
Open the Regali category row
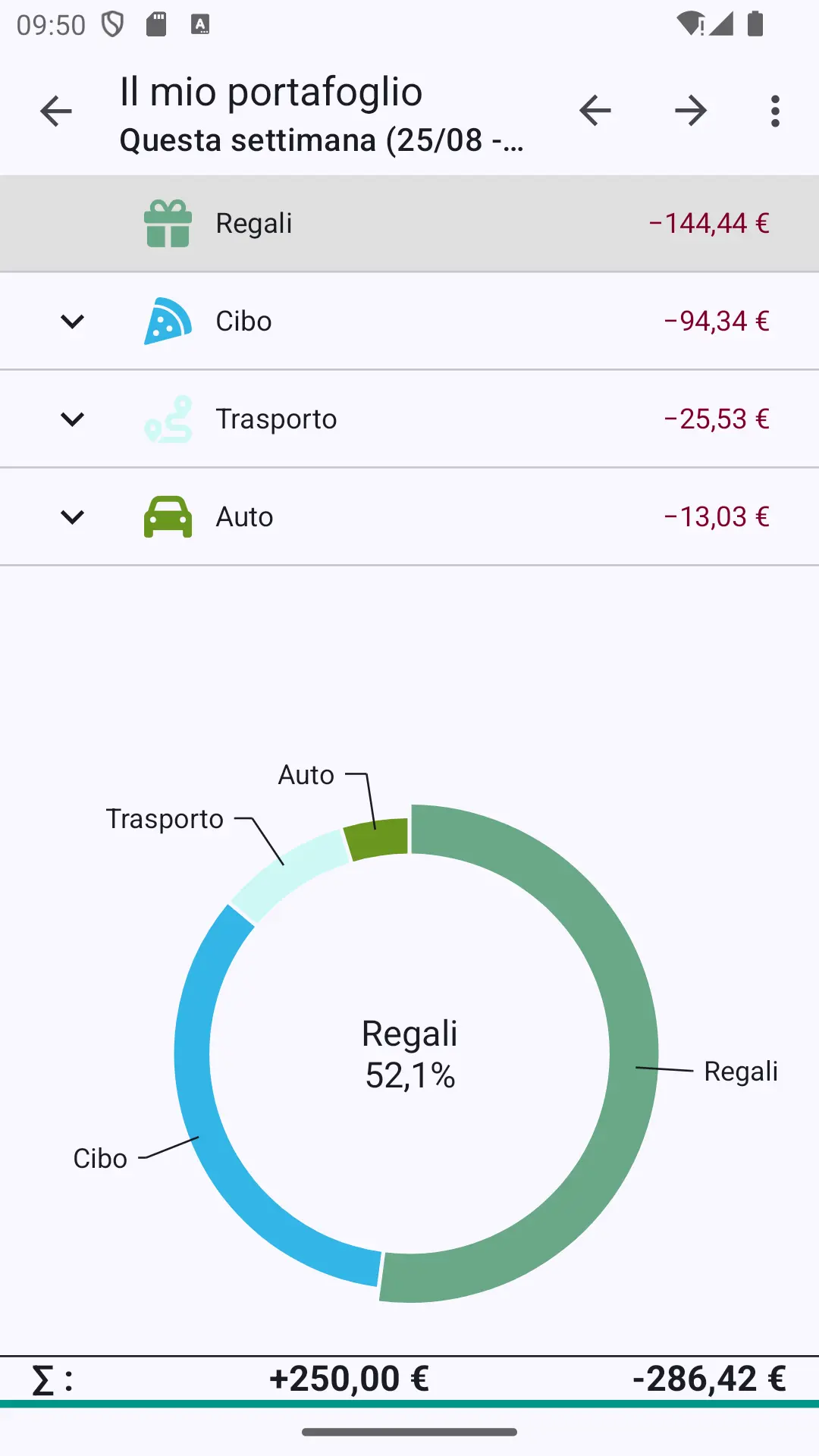pyautogui.click(x=409, y=224)
